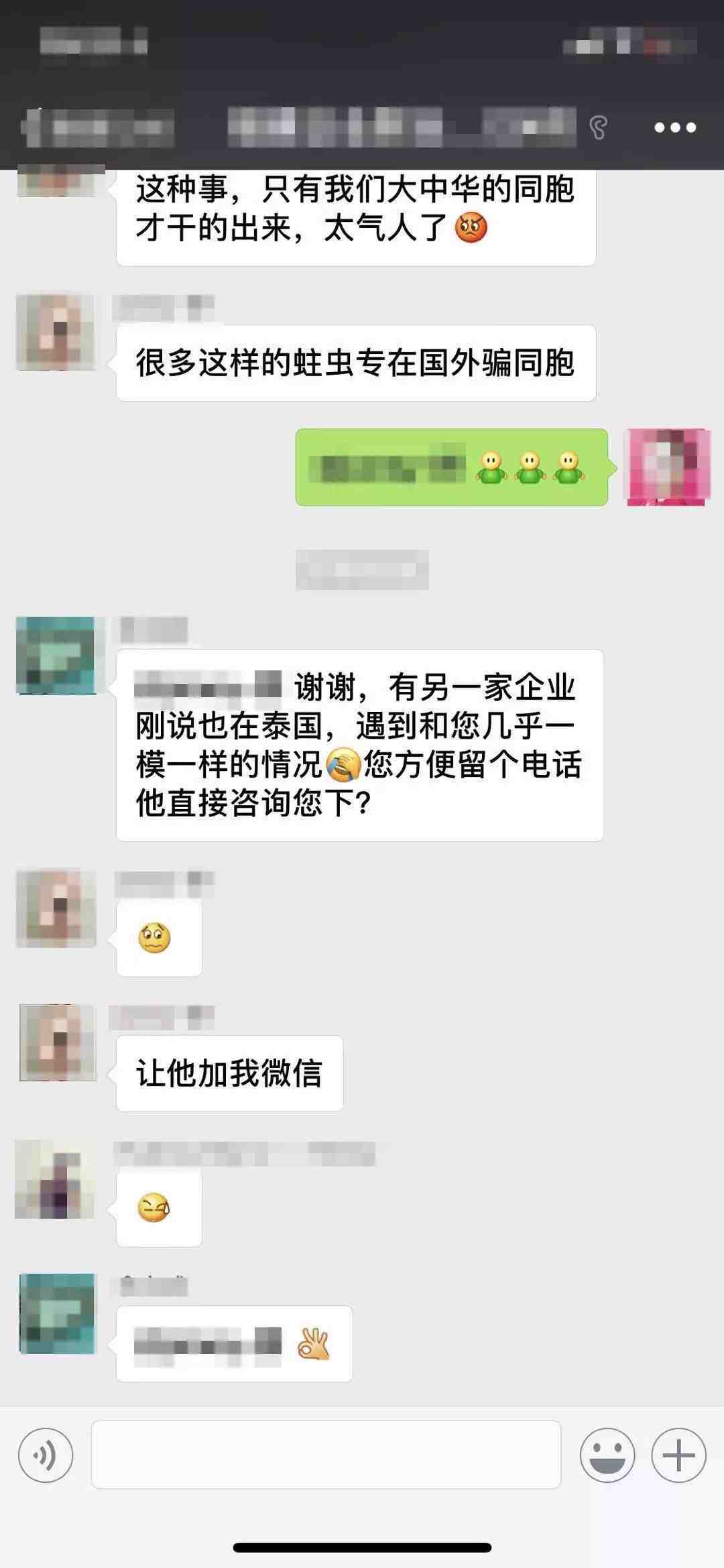Open the three-dot chat options menu
724x1568 pixels.
(x=675, y=127)
